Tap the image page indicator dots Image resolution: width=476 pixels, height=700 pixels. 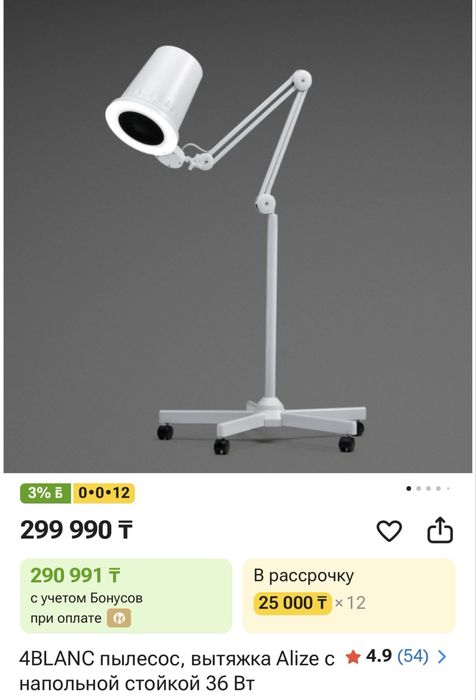click(x=428, y=488)
